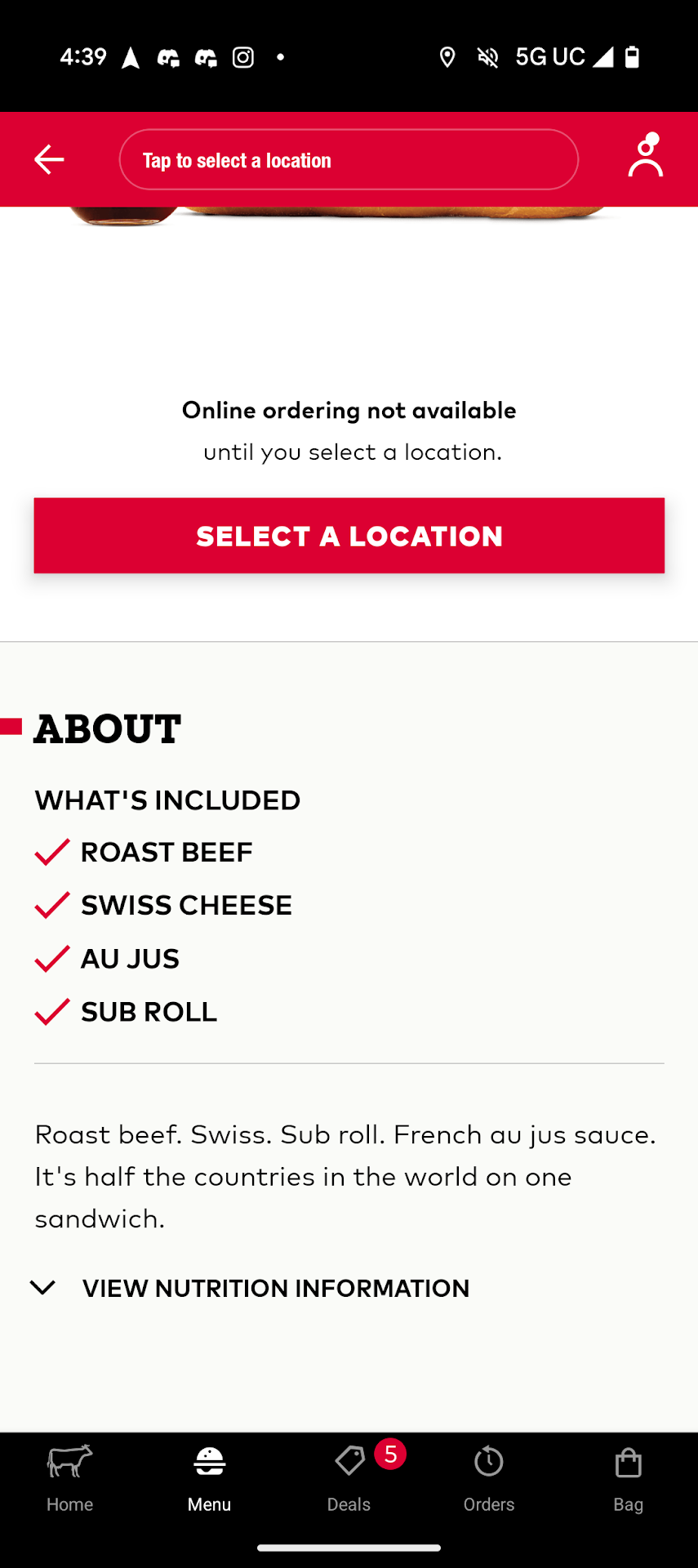Open the account profile icon
Viewport: 698px width, 1568px height.
(x=645, y=156)
